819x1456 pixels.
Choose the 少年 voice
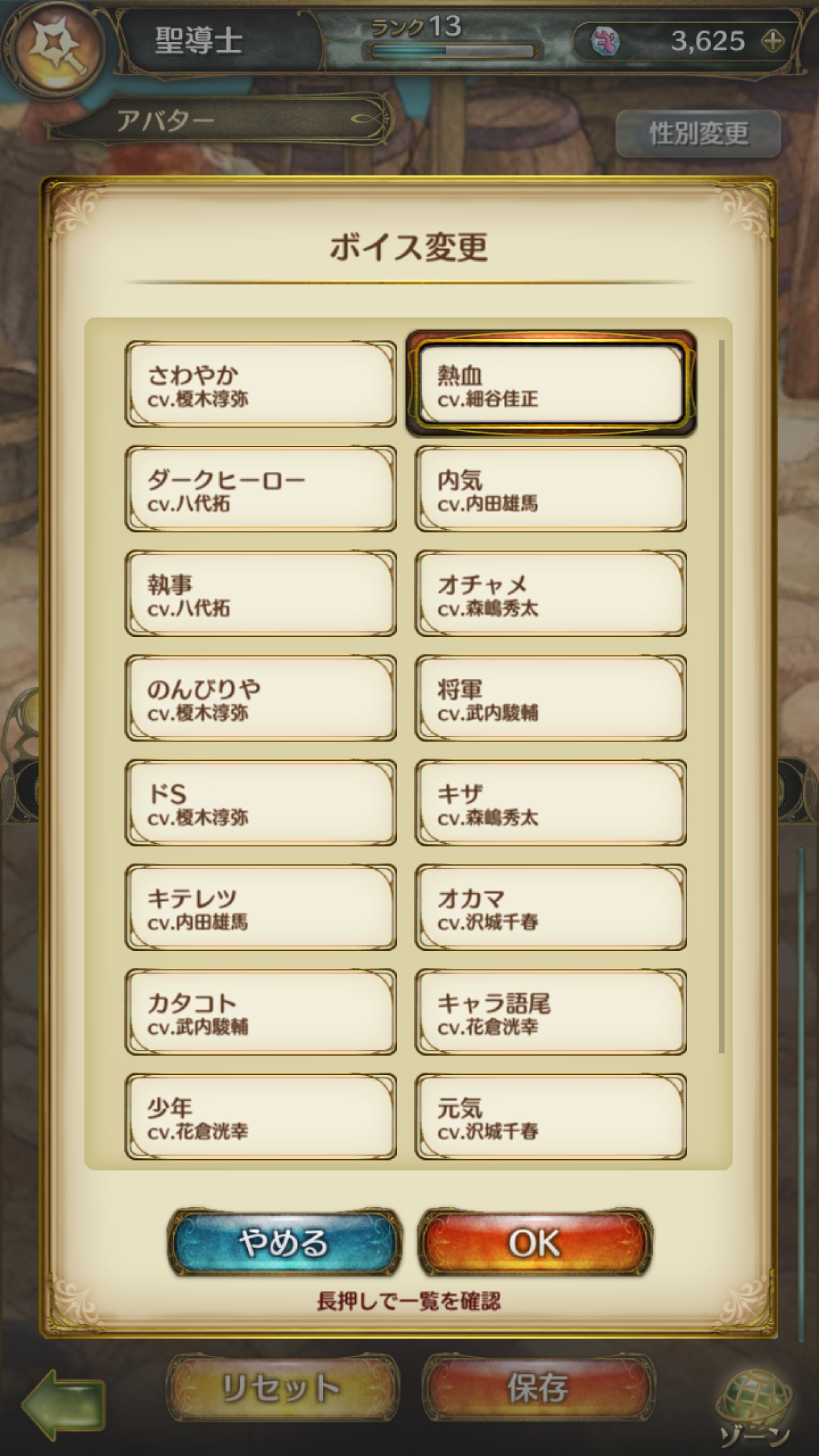click(x=260, y=1116)
